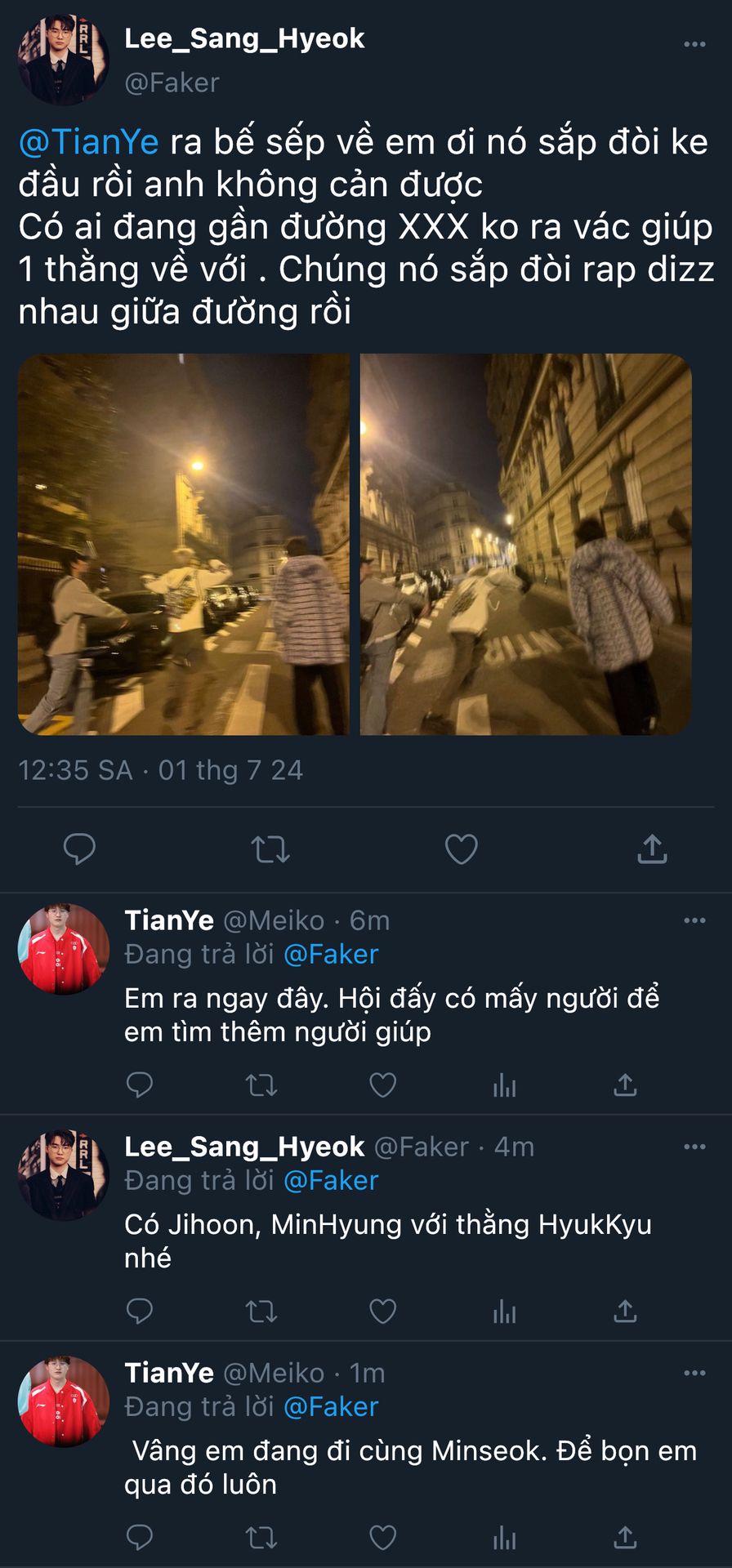Like the main tweet from @Faker

tap(462, 849)
